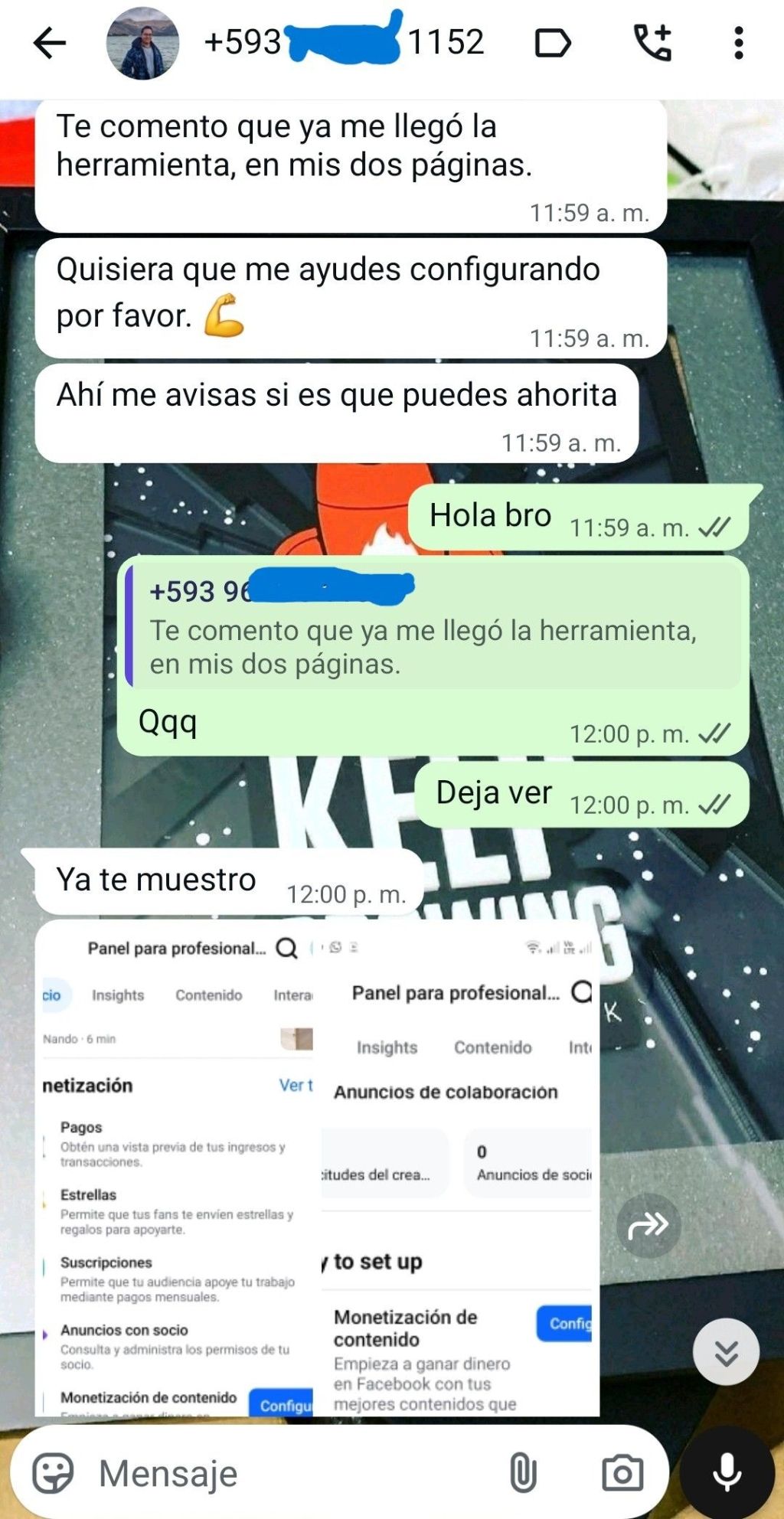Attach a file with the paperclip
The image size is (784, 1519).
(x=523, y=1472)
